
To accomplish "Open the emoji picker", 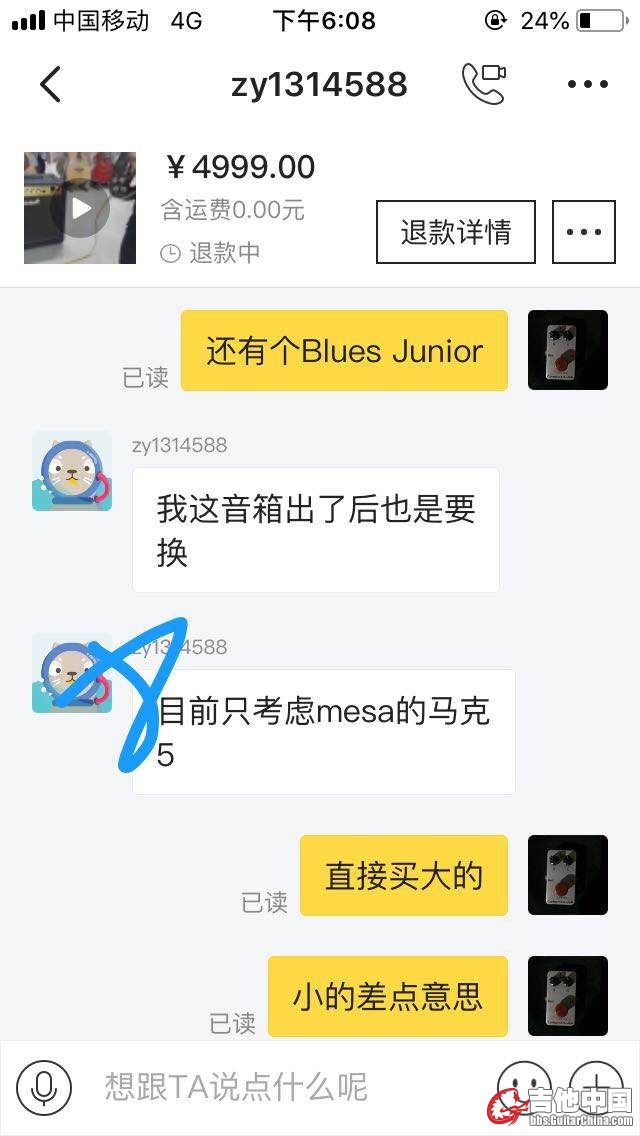I will (524, 1087).
